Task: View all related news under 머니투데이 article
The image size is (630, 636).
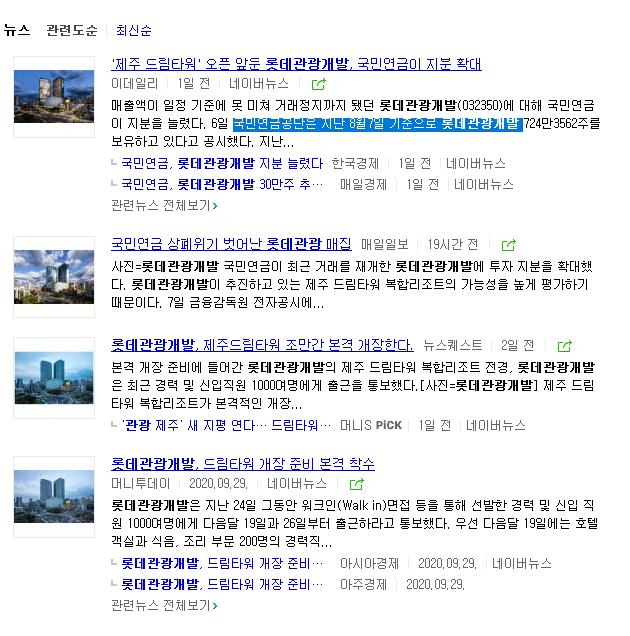Action: (x=164, y=605)
